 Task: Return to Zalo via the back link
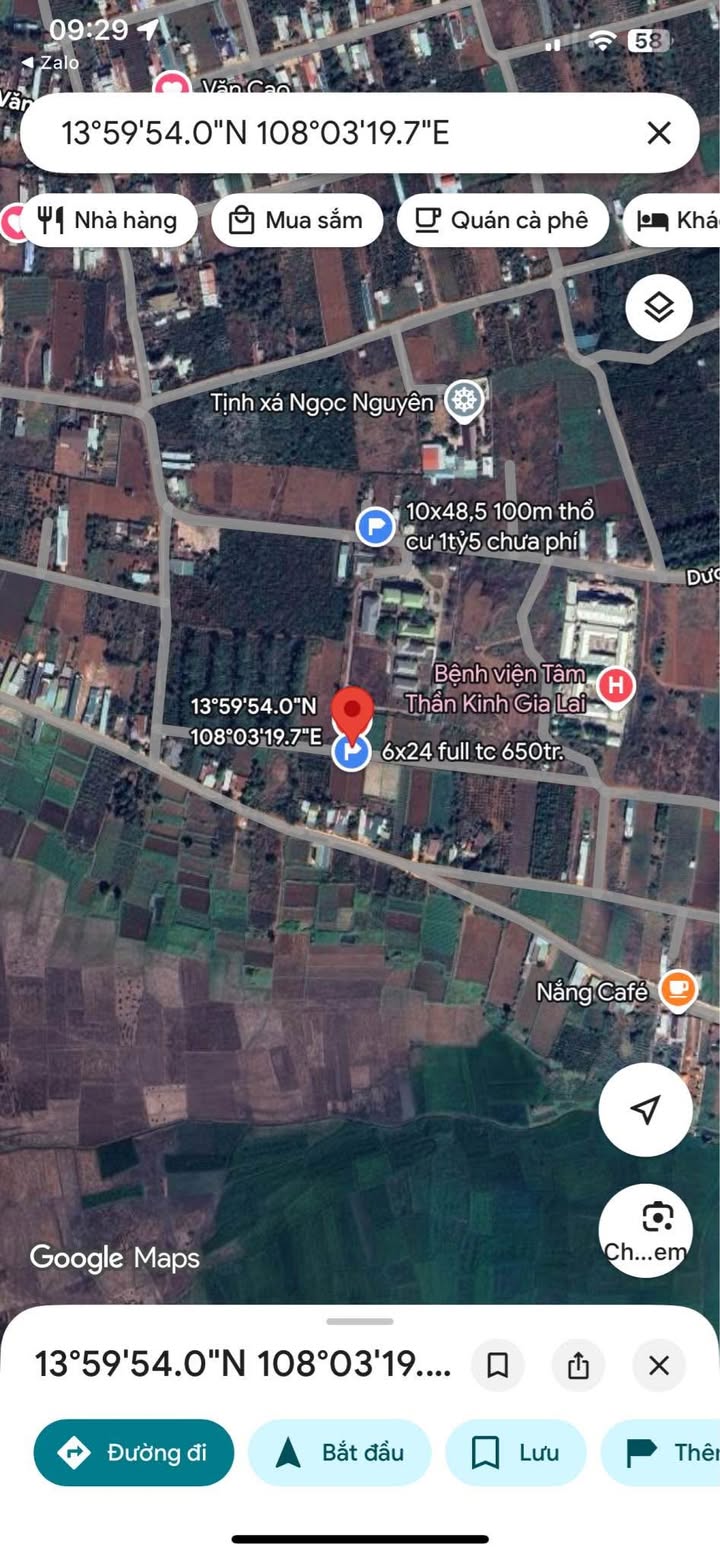click(50, 62)
